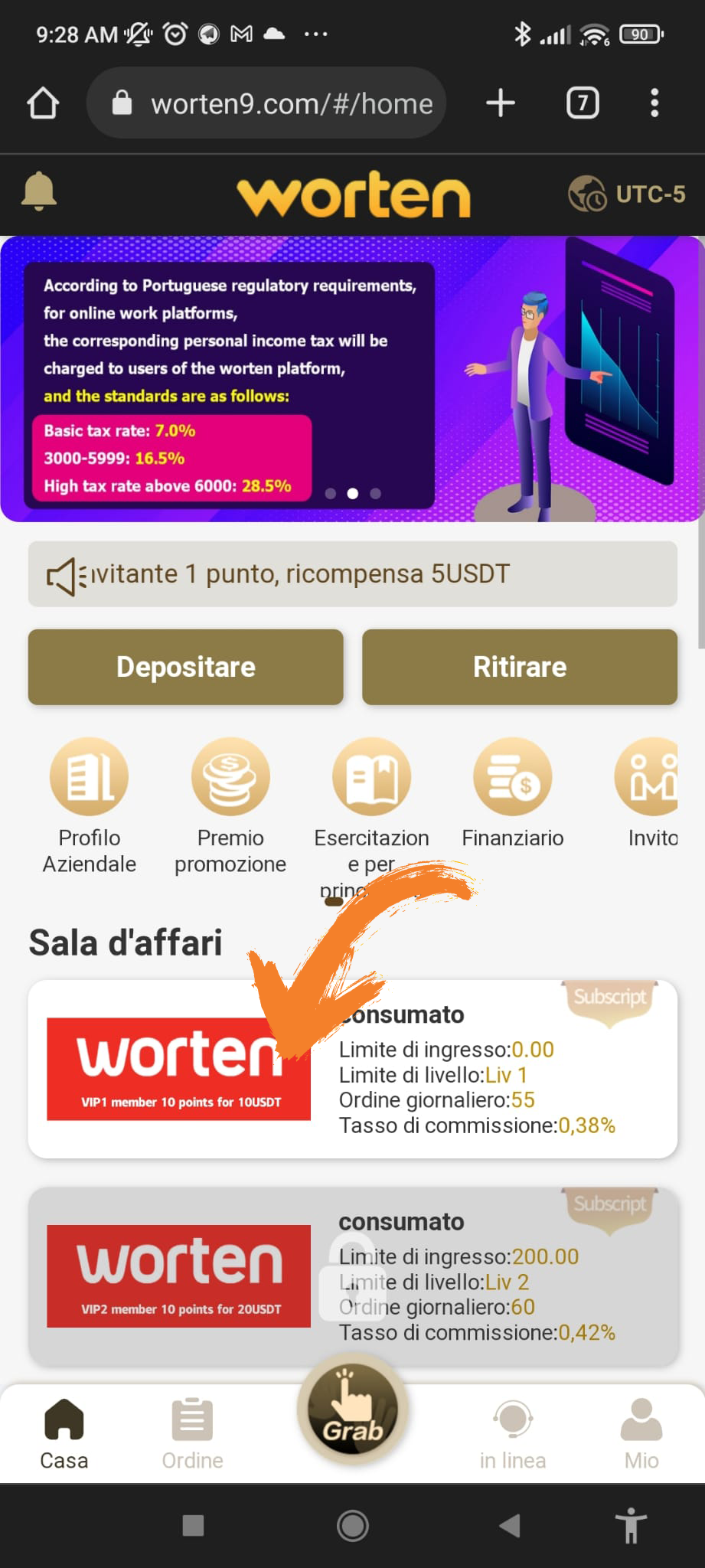The height and width of the screenshot is (1568, 705).
Task: Open a new browser tab
Action: point(501,103)
